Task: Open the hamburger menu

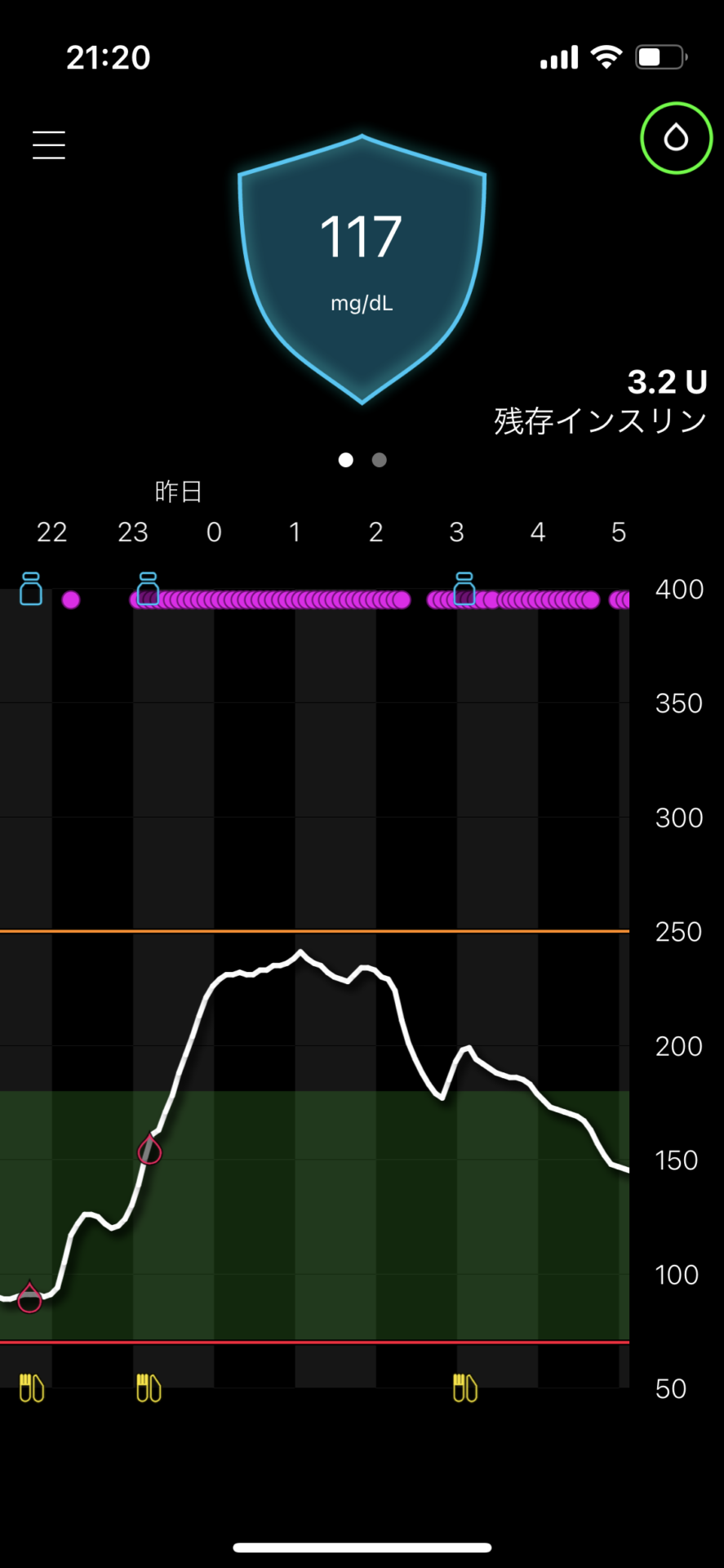Action: [49, 145]
